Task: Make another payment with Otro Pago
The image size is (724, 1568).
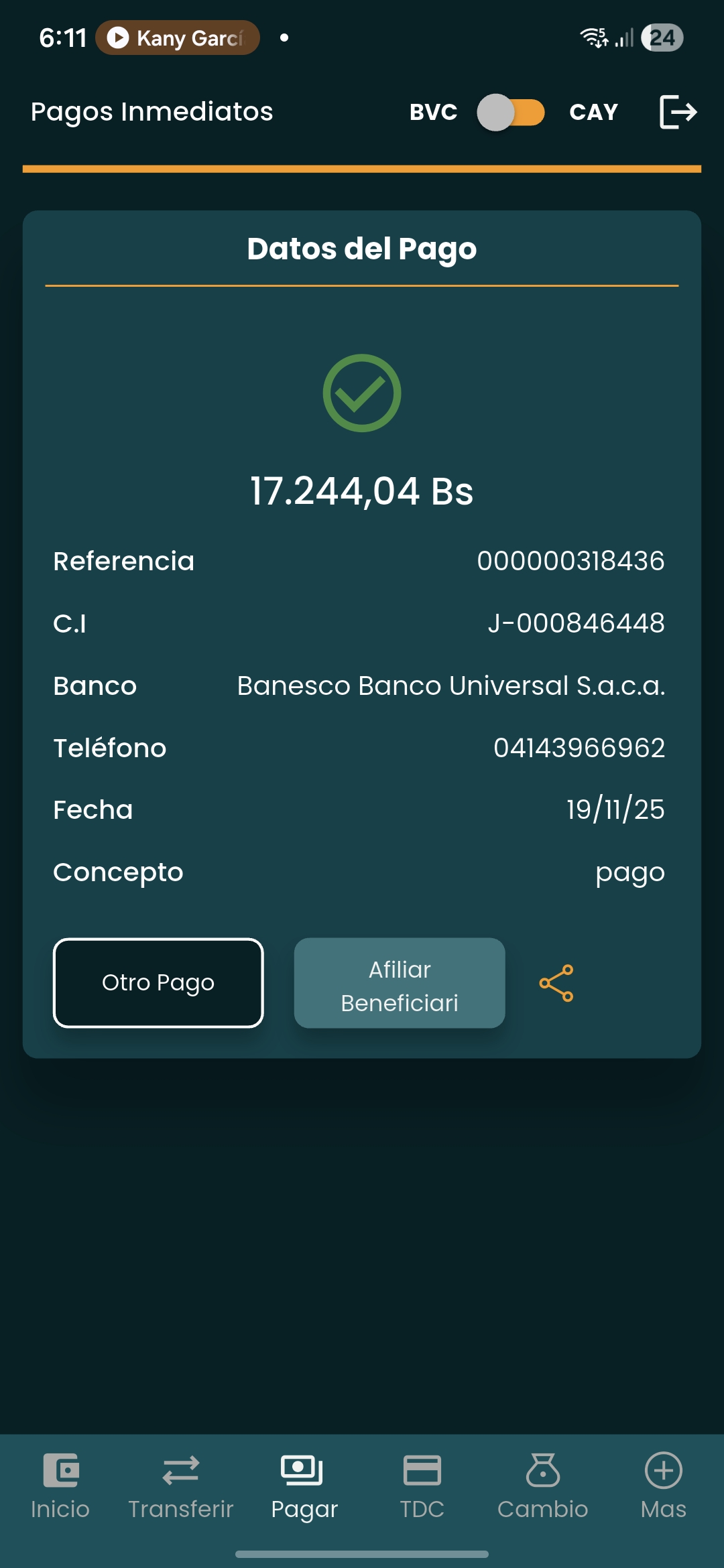Action: (x=158, y=982)
